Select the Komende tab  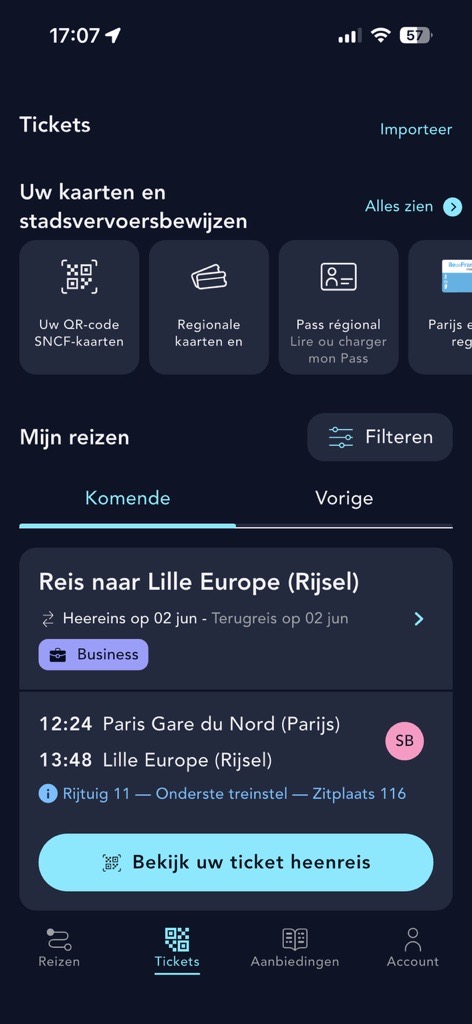pyautogui.click(x=128, y=498)
